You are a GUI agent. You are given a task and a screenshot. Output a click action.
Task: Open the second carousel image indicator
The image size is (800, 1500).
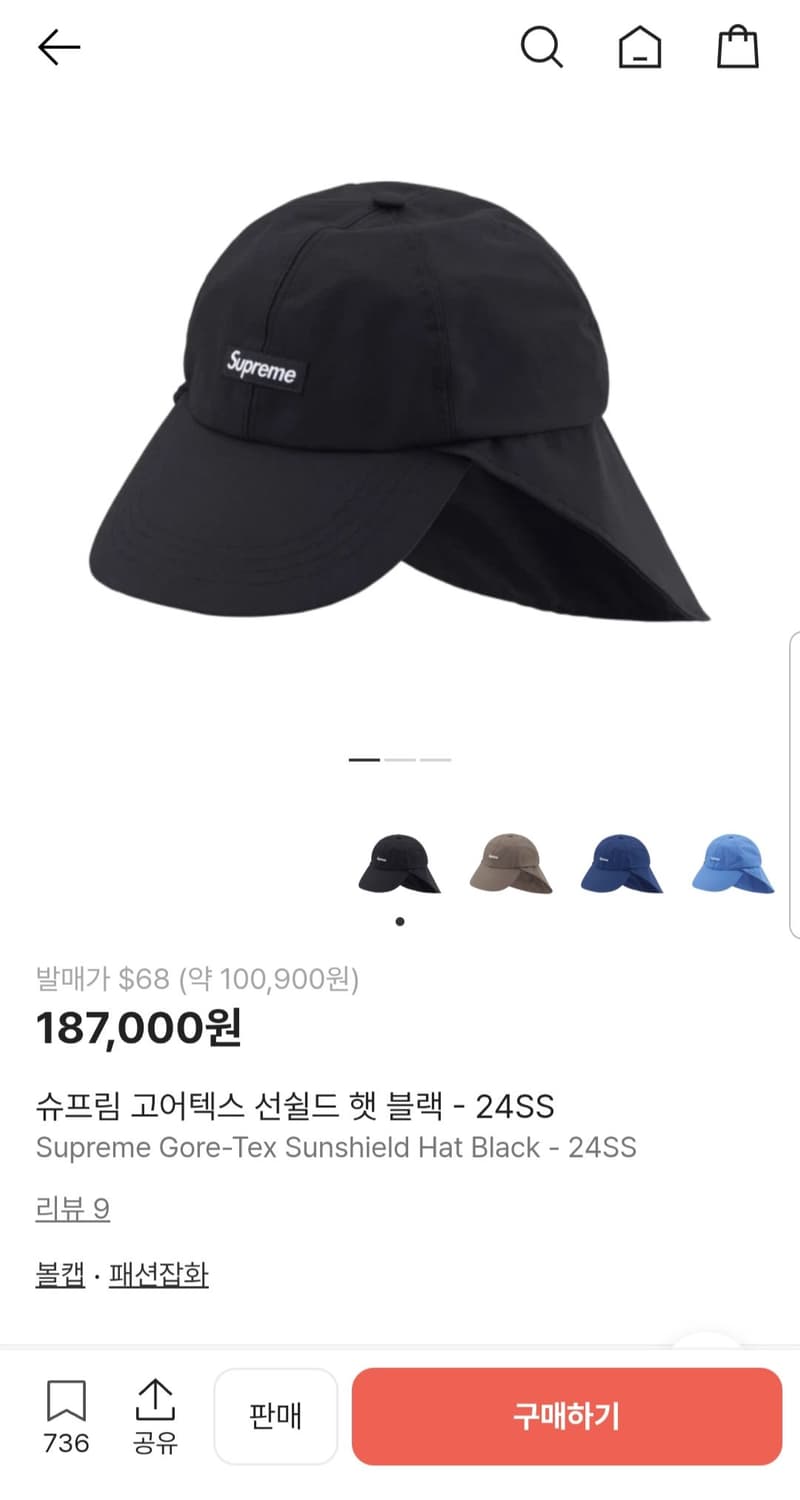398,760
